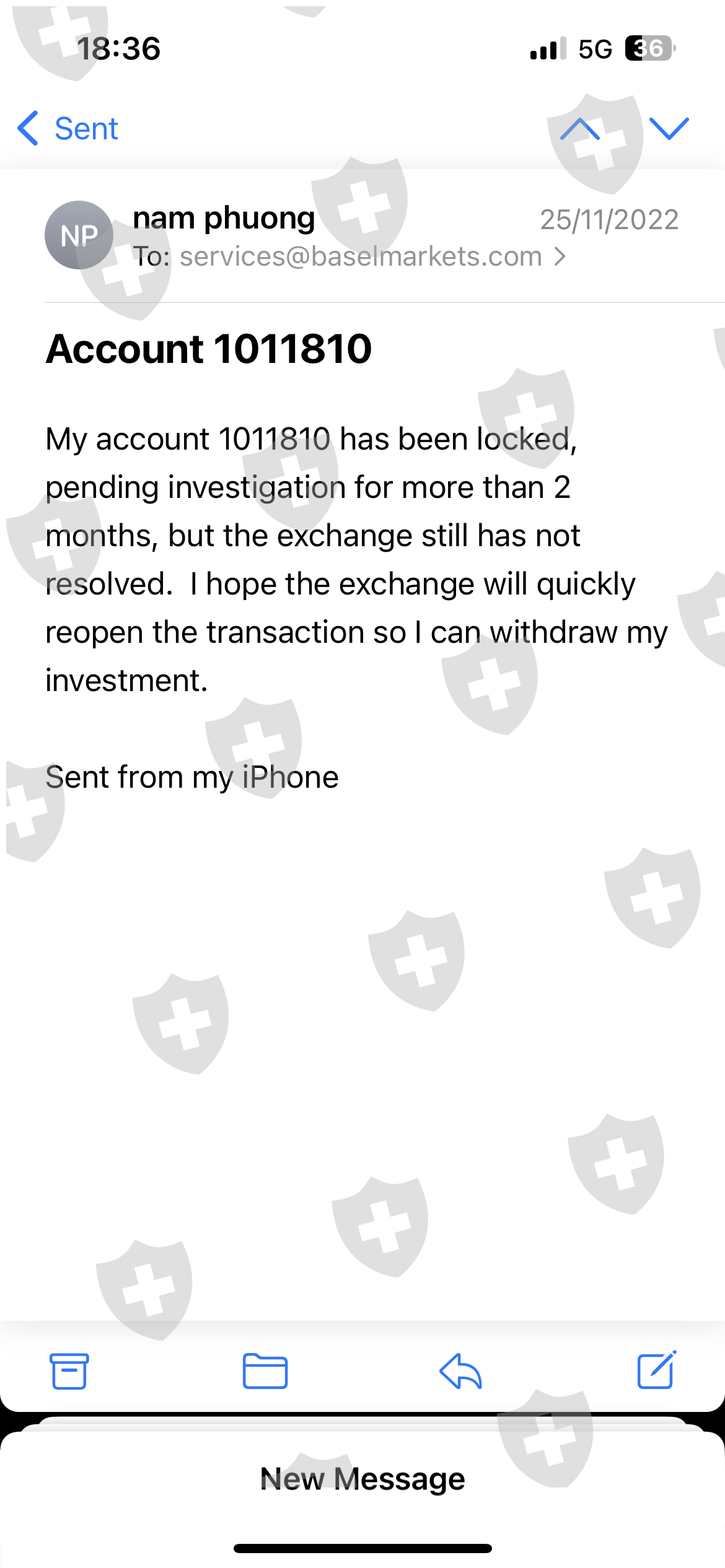Expand recipient services@baselmarkets.com details
The image size is (725, 1568).
coord(349,256)
